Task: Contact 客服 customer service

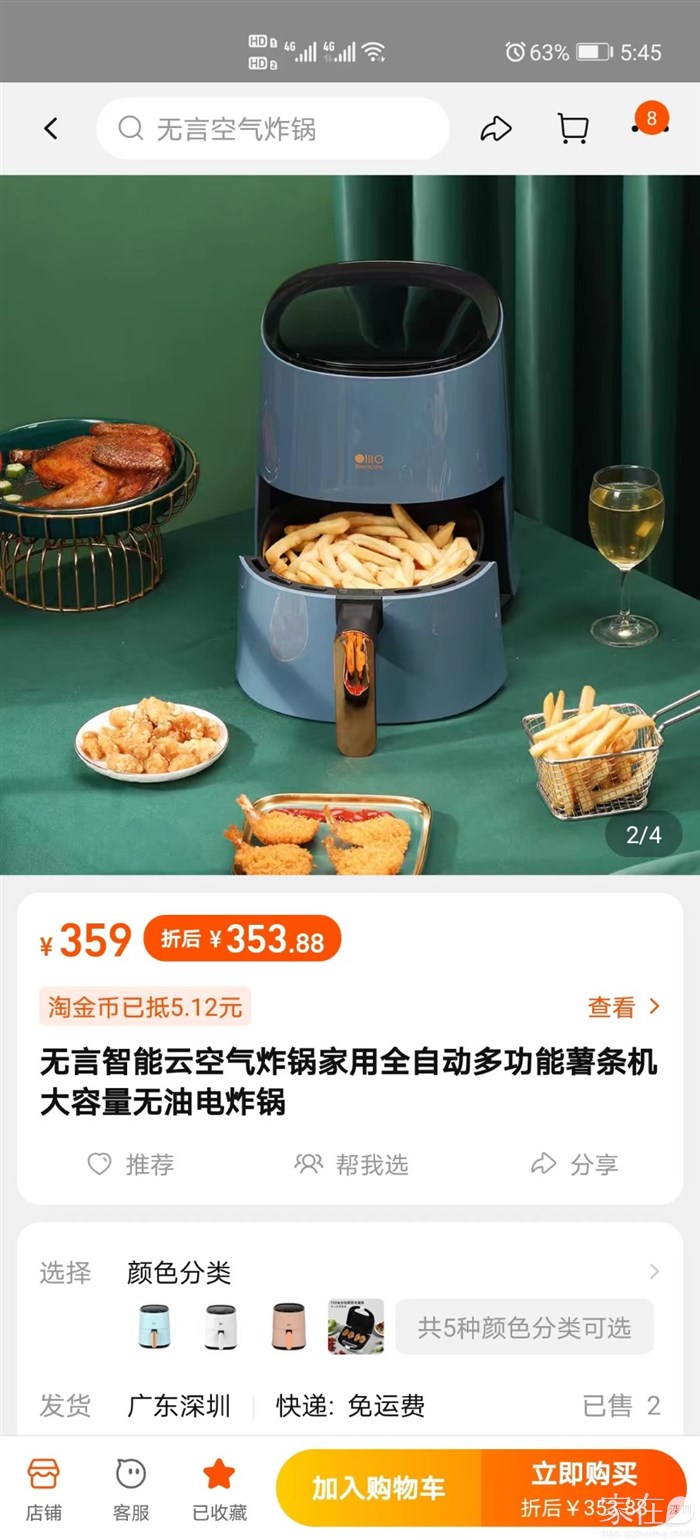Action: (131, 1487)
